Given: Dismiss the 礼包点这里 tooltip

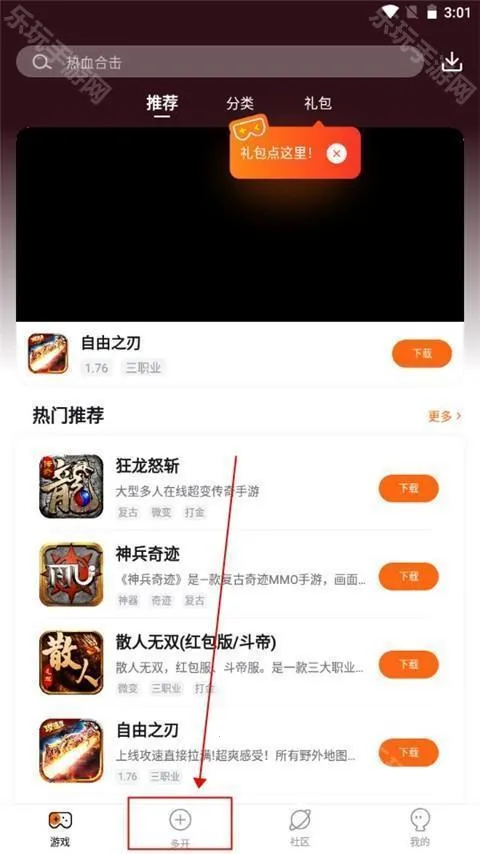Looking at the screenshot, I should point(337,154).
